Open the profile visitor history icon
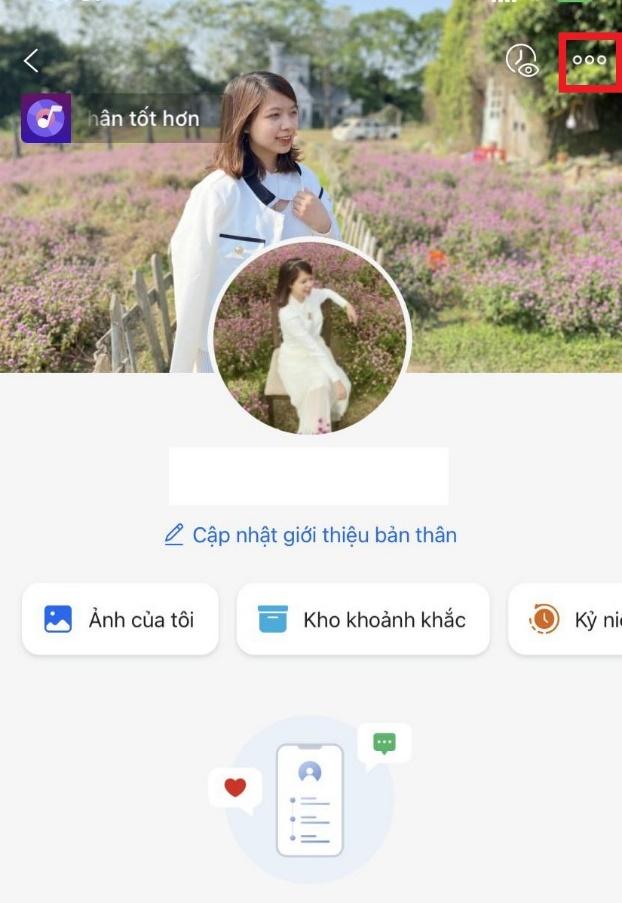The image size is (622, 903). point(521,60)
